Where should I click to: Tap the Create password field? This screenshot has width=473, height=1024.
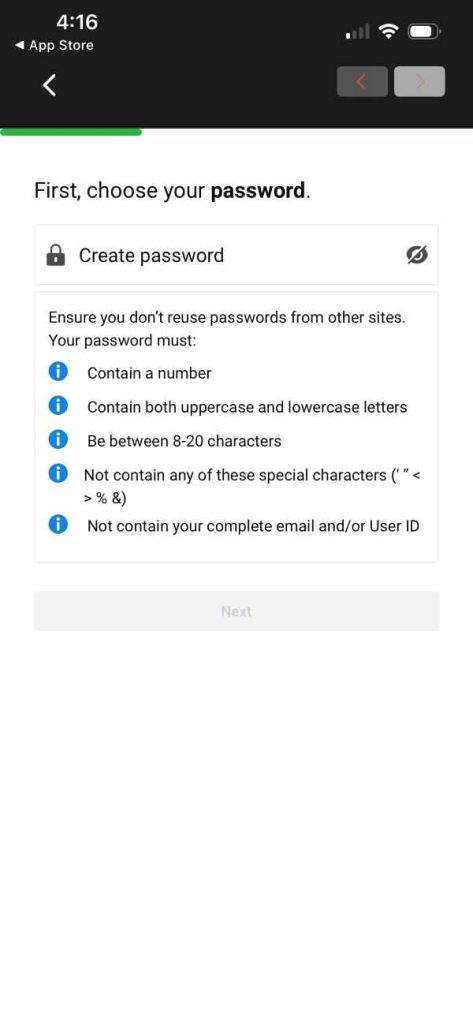tap(236, 255)
